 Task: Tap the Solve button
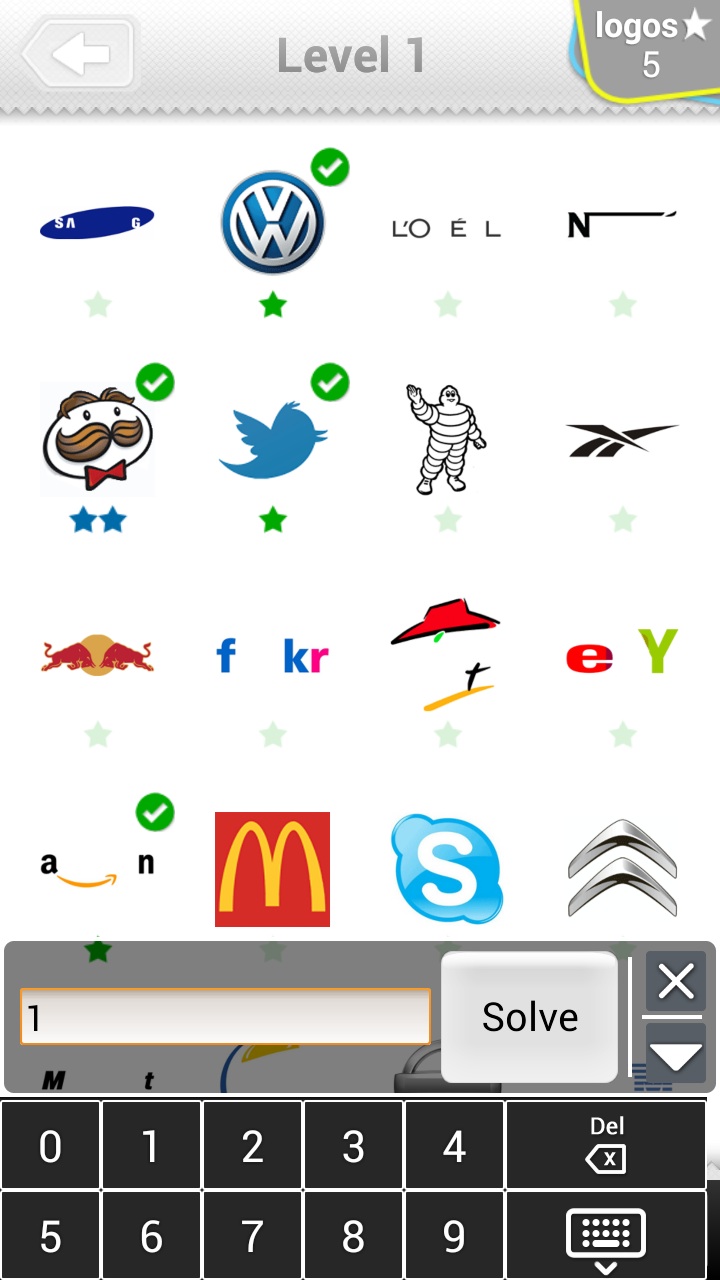[x=530, y=1017]
